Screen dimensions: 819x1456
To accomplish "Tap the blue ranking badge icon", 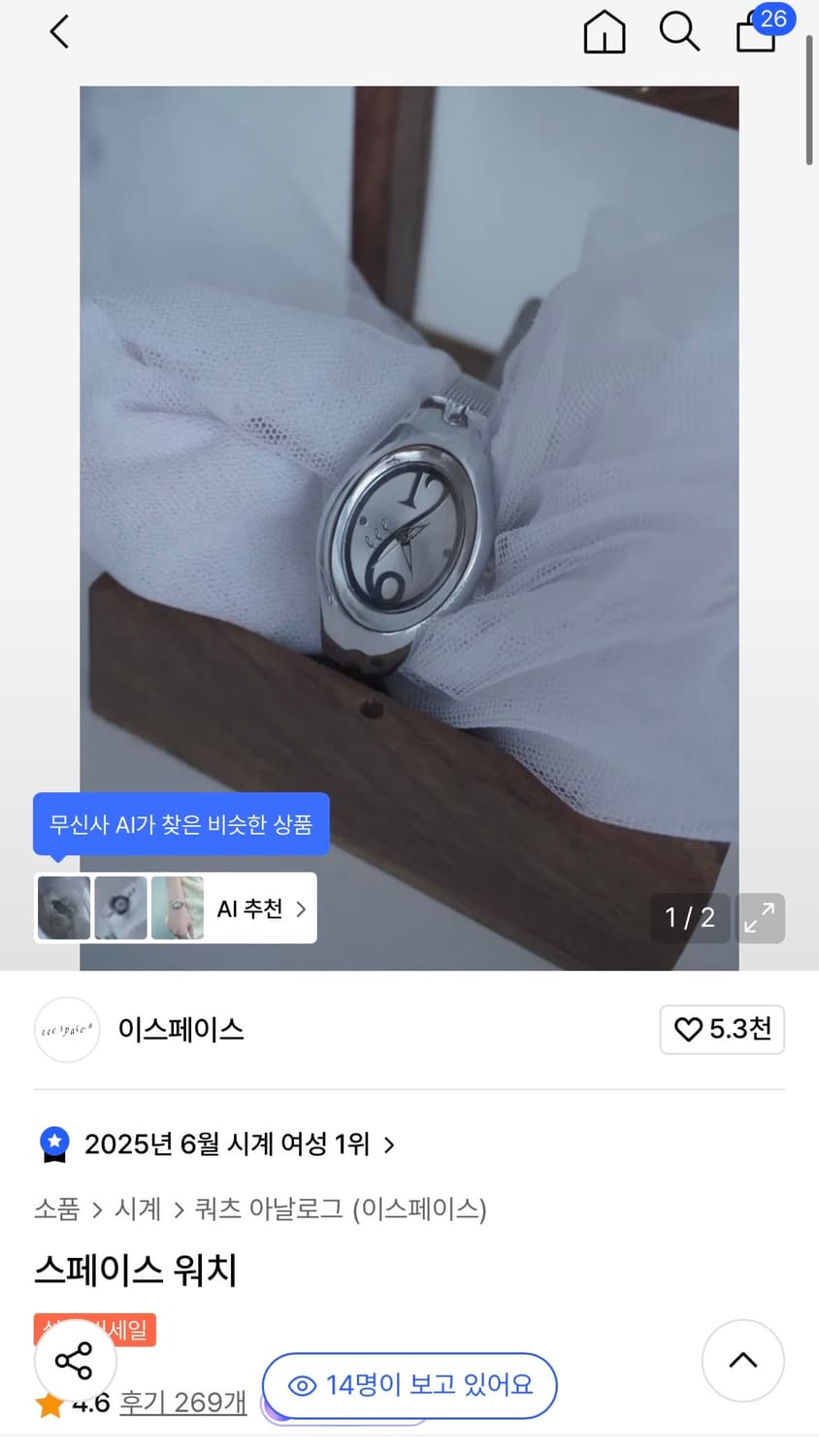I will 53,1143.
